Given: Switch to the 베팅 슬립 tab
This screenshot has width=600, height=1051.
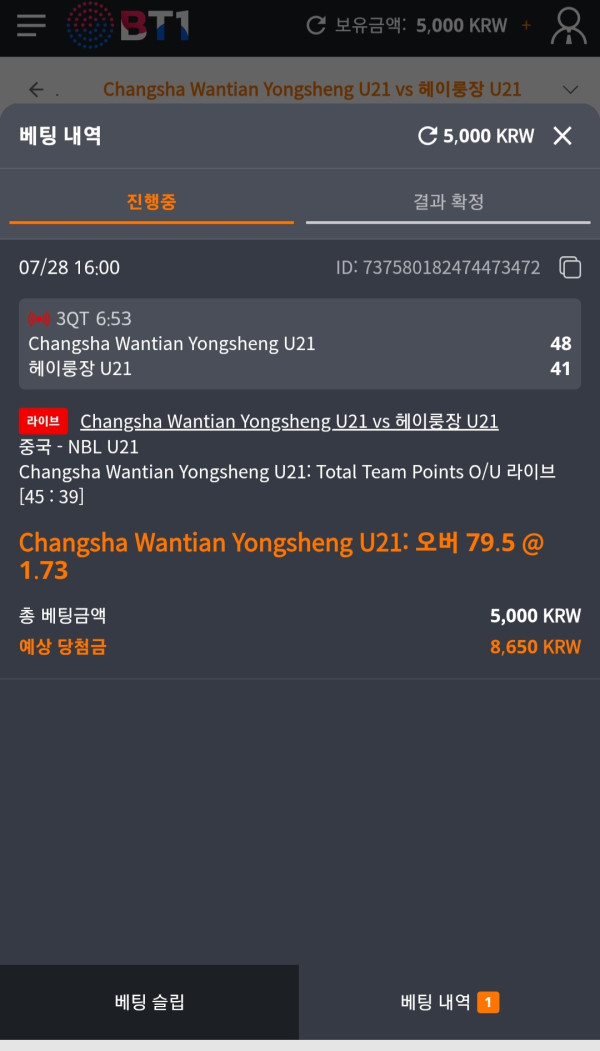Looking at the screenshot, I should coord(149,1002).
